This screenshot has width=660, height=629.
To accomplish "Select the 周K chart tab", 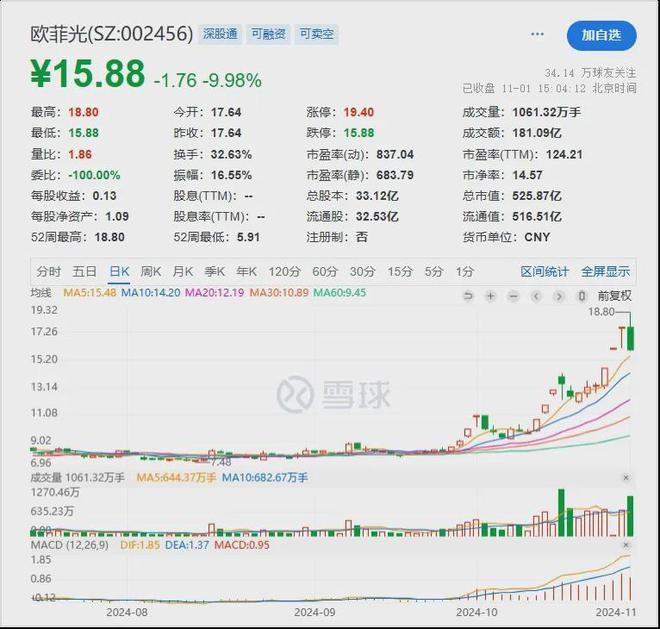I will click(x=151, y=272).
